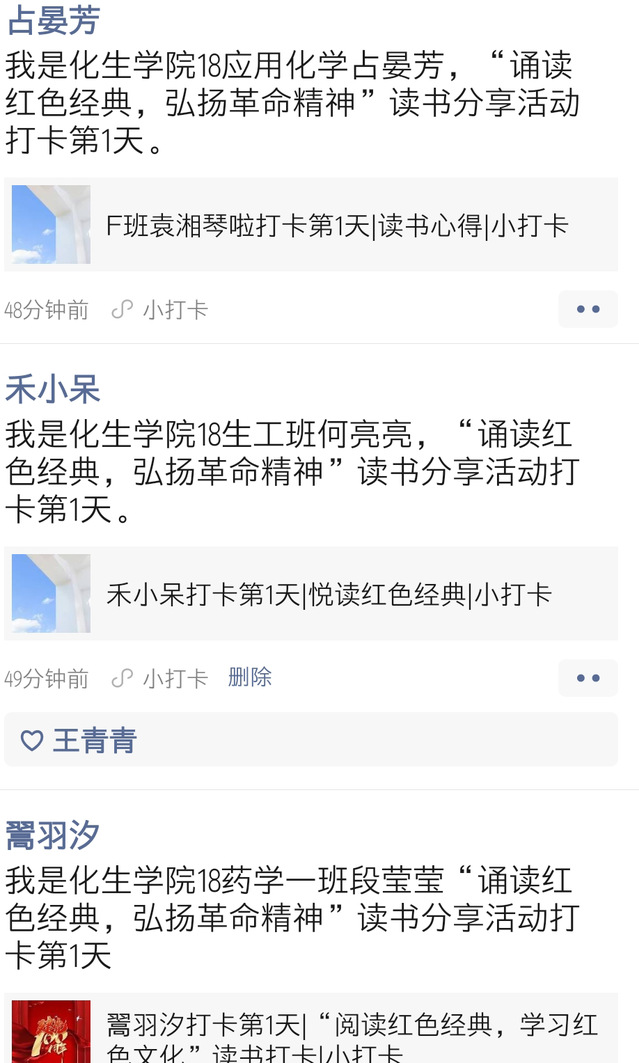Delete 禾小呆's post via 删除
This screenshot has height=1063, width=639.
(250, 677)
